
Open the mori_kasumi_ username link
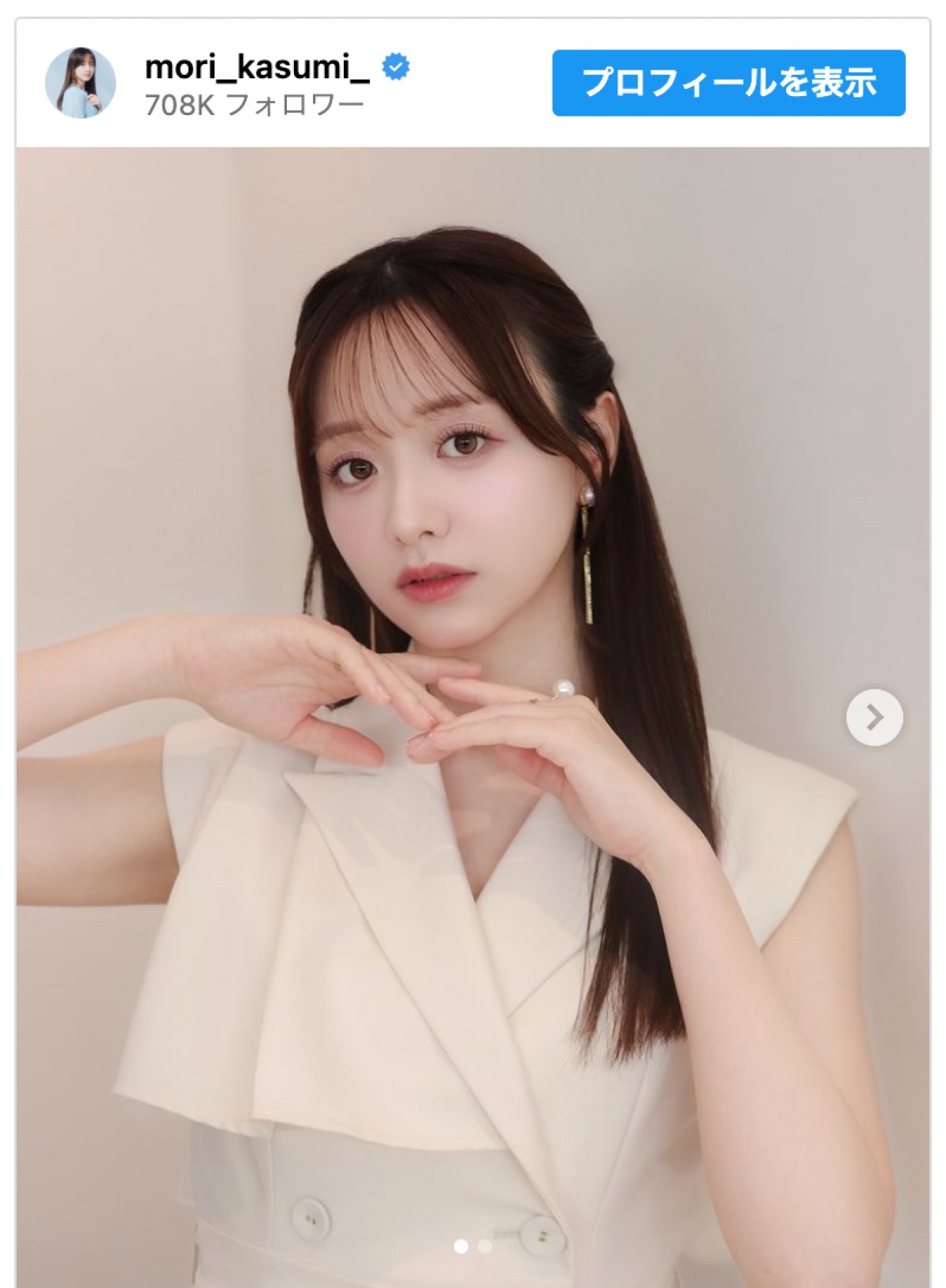pos(257,68)
